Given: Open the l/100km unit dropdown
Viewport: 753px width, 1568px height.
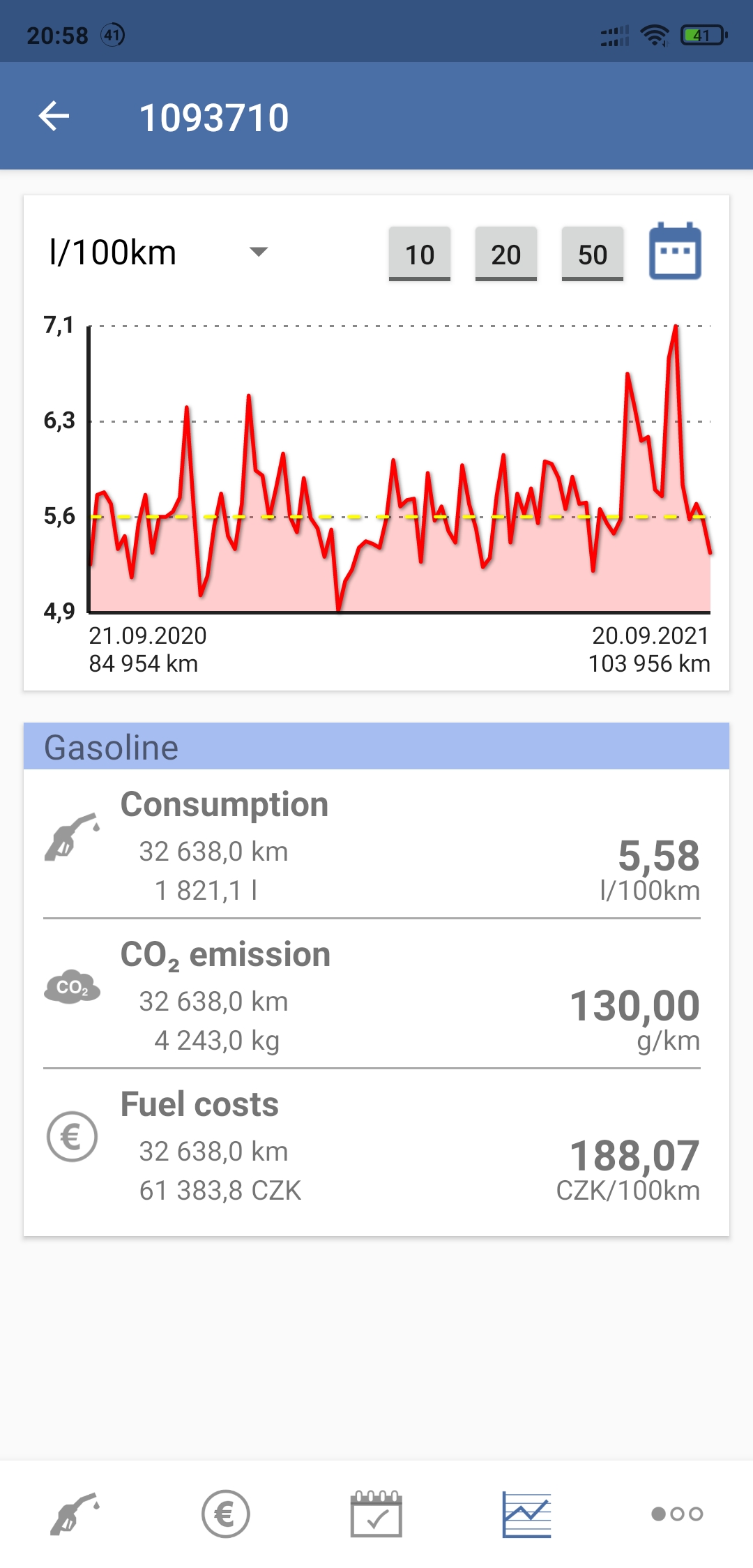Looking at the screenshot, I should 159,252.
